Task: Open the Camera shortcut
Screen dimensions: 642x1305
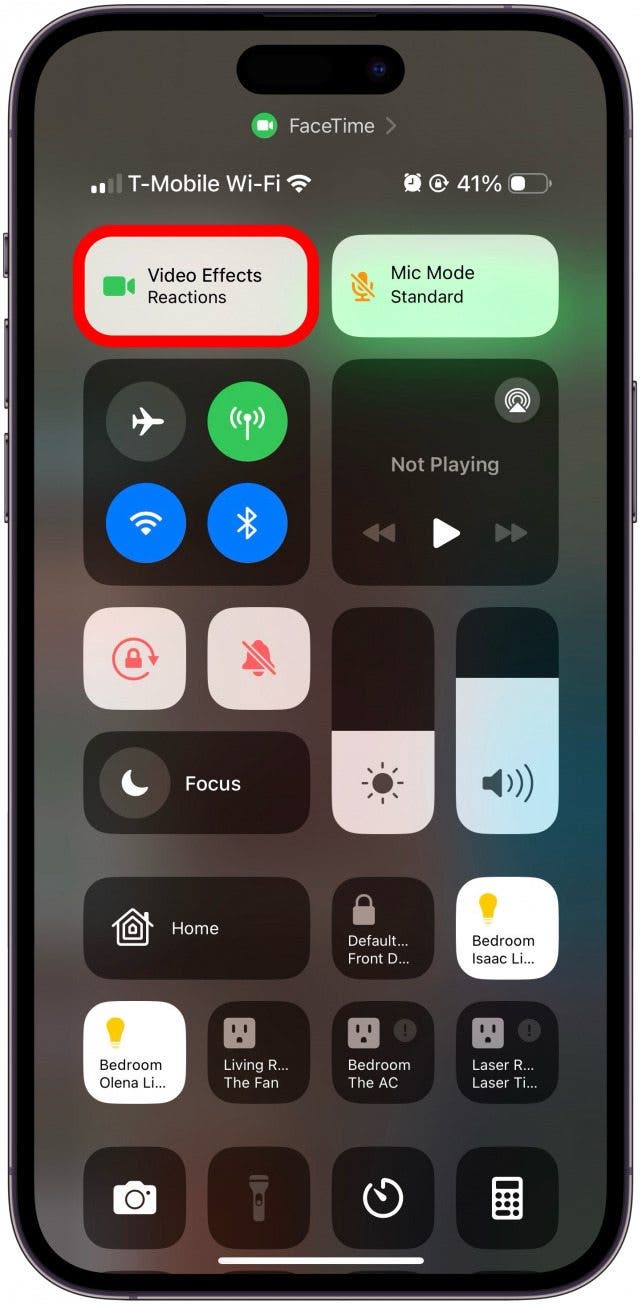Action: [134, 1197]
